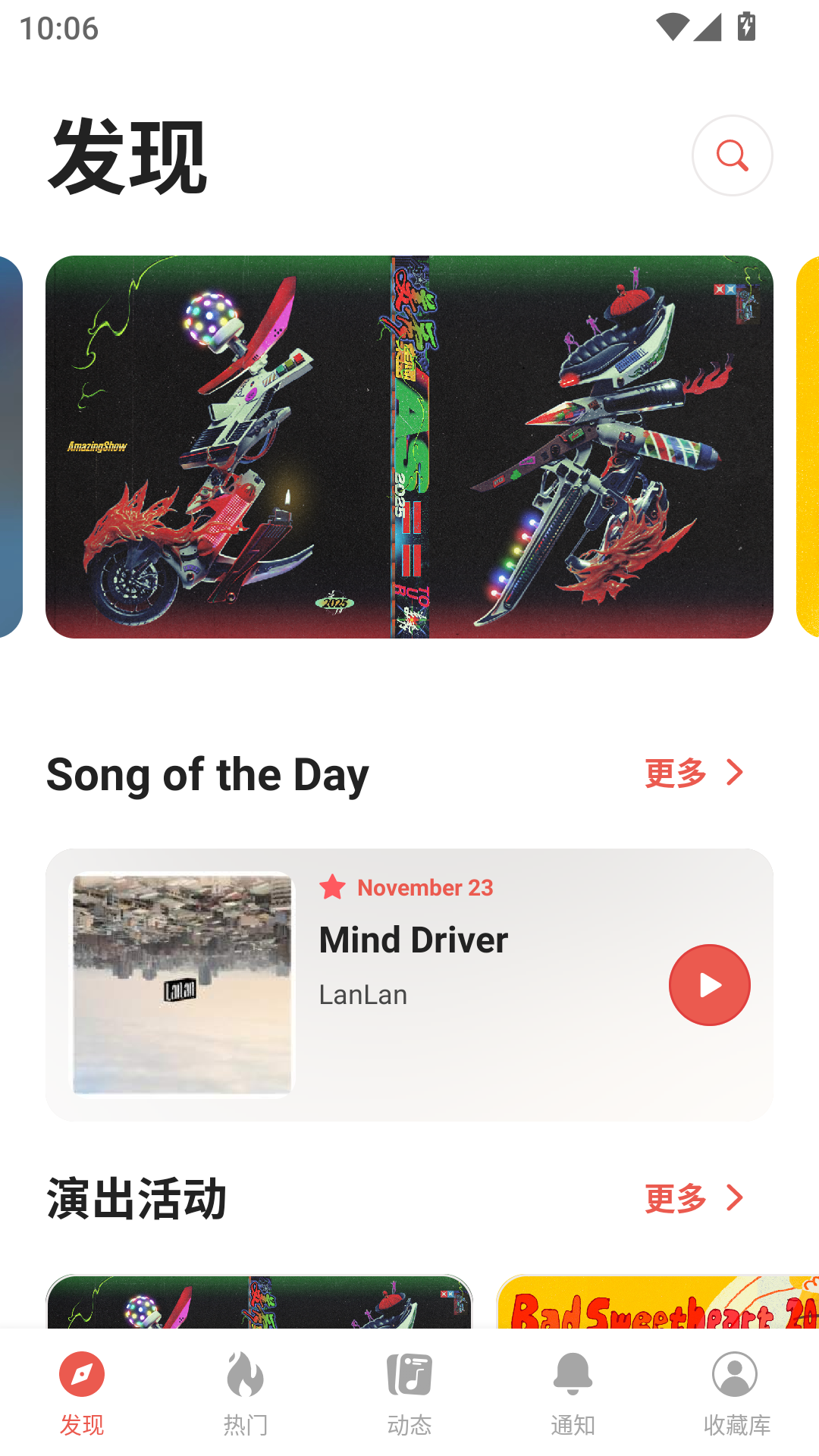Screen dimensions: 819x1456
Task: Open the AmazingShow card under 演出活动
Action: point(259,1303)
